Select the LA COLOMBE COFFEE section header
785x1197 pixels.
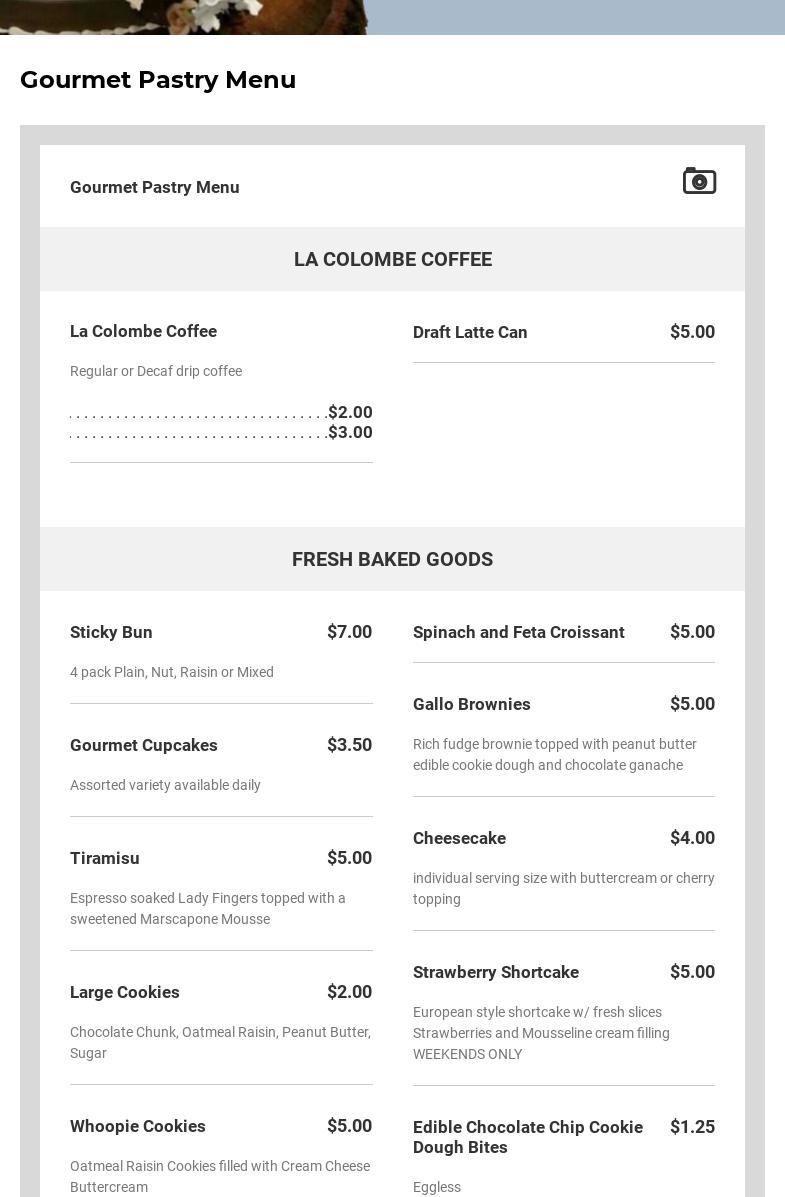392,259
